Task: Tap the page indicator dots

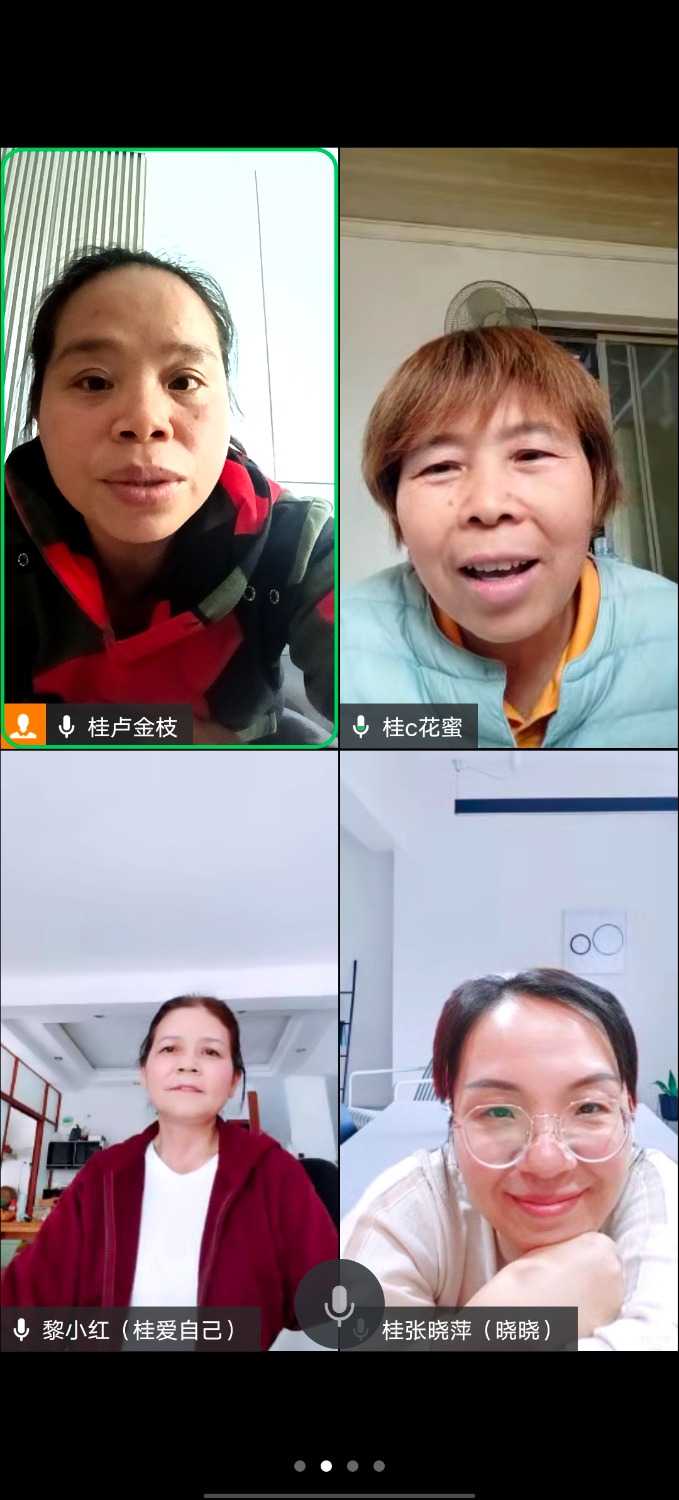Action: pos(339,1466)
